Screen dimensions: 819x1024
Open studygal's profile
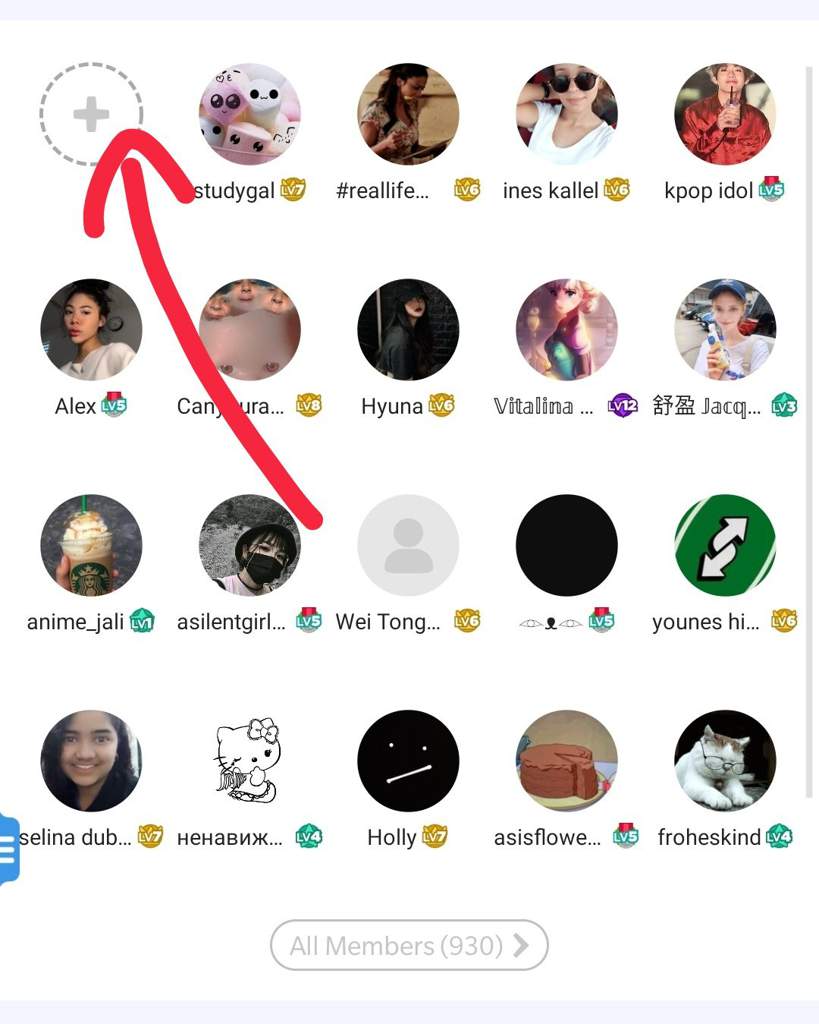(249, 115)
